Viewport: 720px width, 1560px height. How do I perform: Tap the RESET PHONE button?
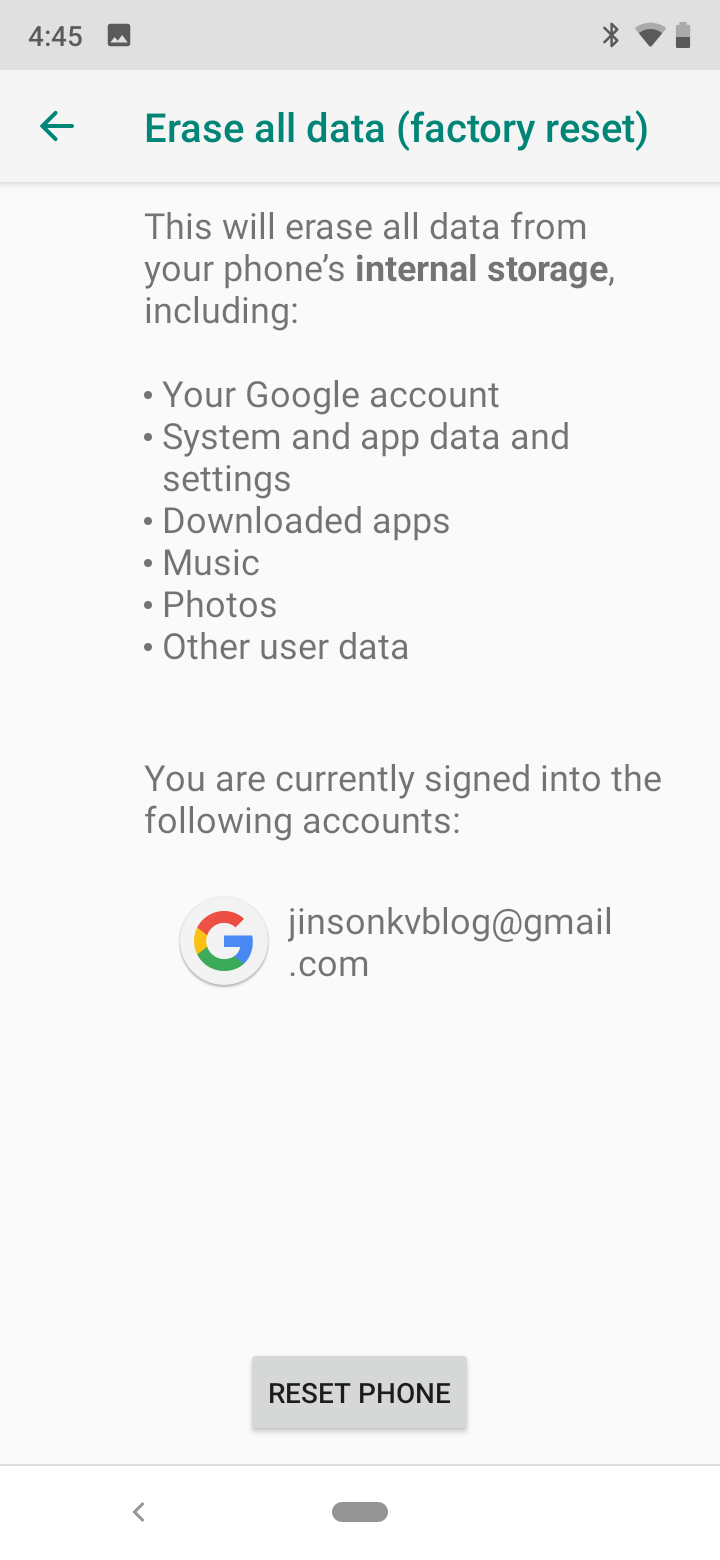point(359,1392)
